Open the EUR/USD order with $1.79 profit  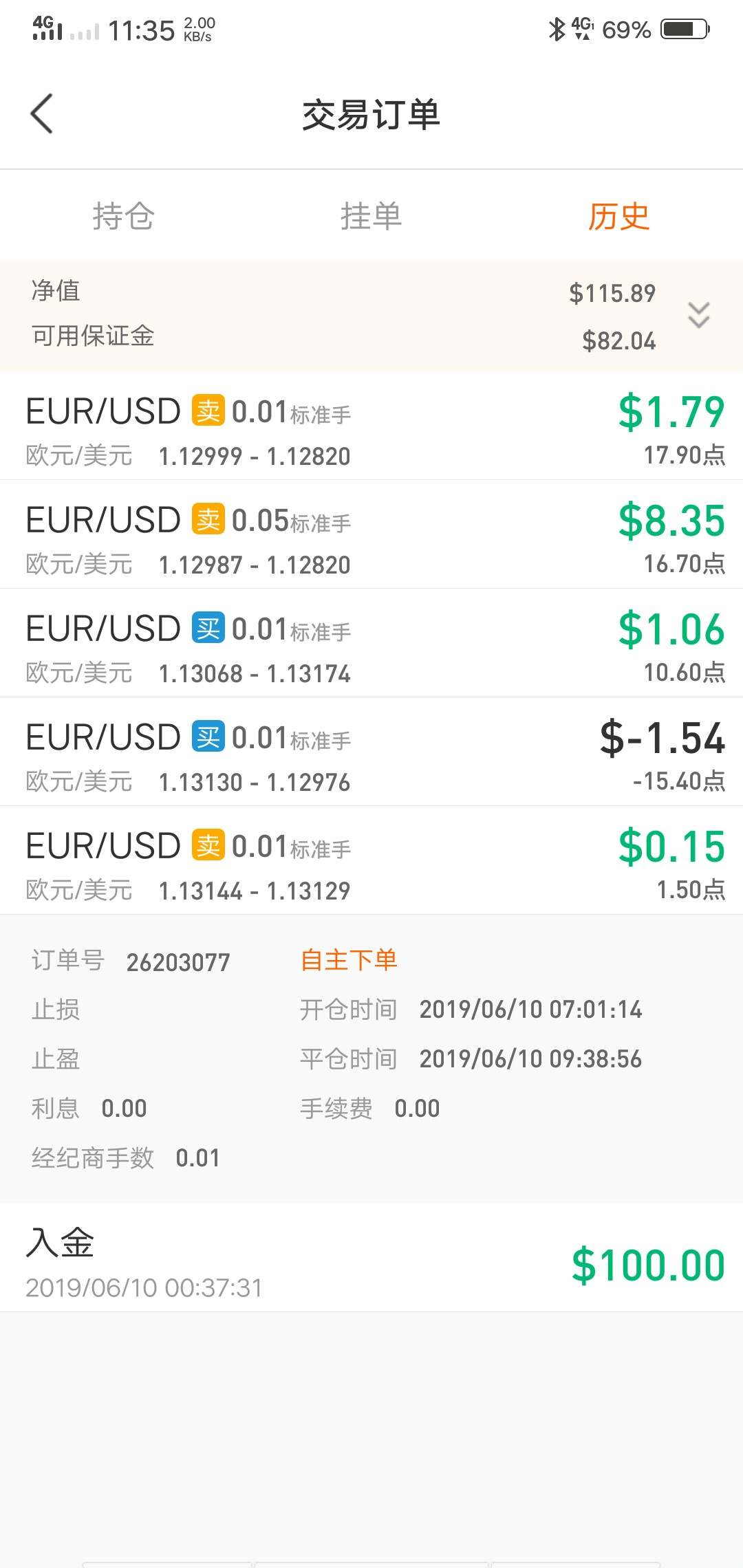[x=371, y=426]
